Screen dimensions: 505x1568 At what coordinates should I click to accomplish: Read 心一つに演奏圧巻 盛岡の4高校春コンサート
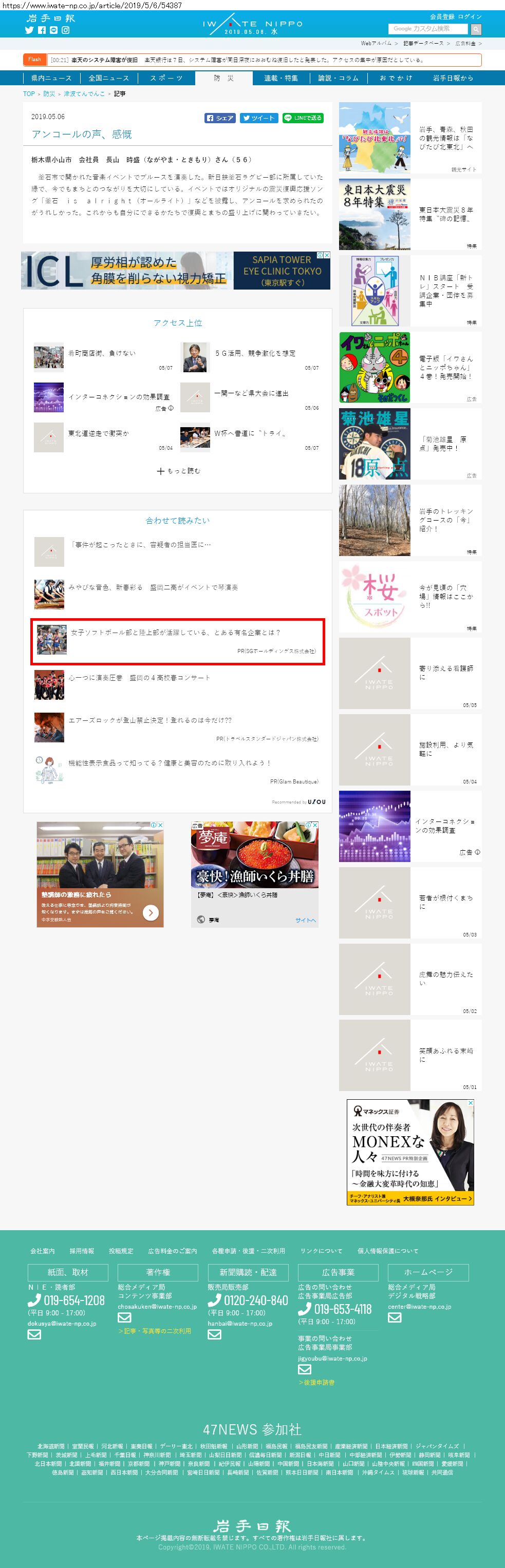click(140, 678)
